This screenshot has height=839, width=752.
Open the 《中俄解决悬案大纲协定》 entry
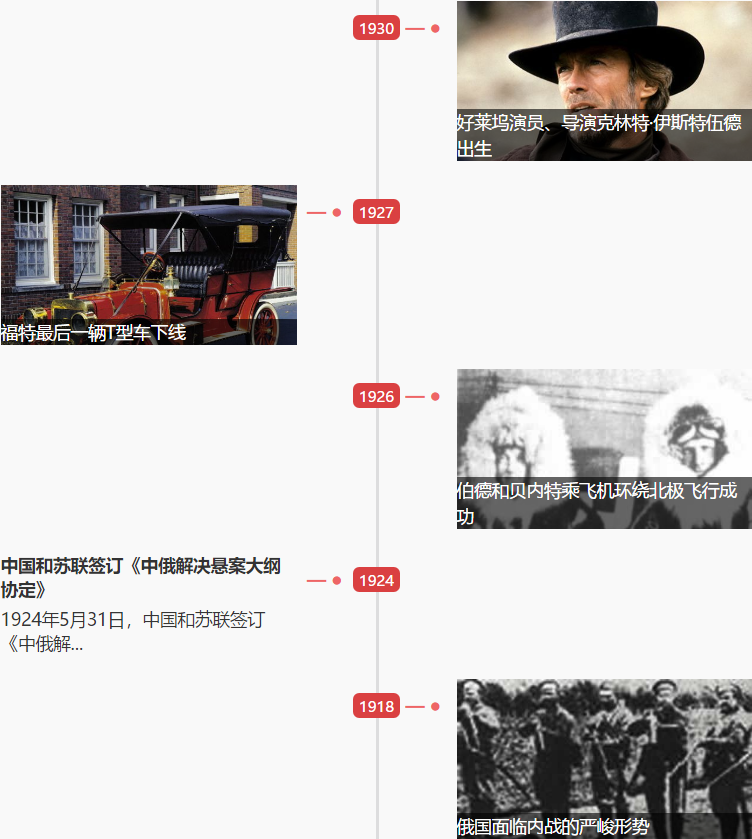point(141,578)
